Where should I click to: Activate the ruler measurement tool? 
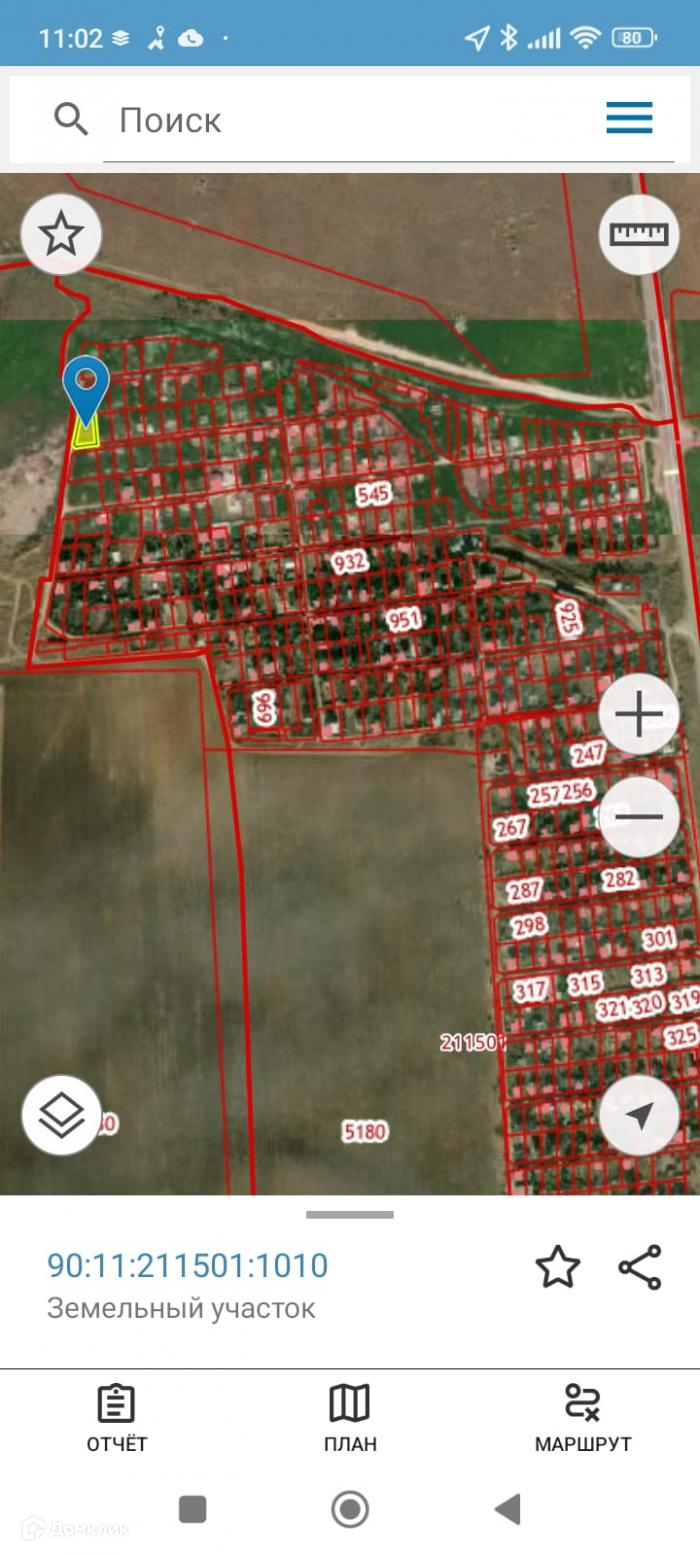click(x=639, y=234)
